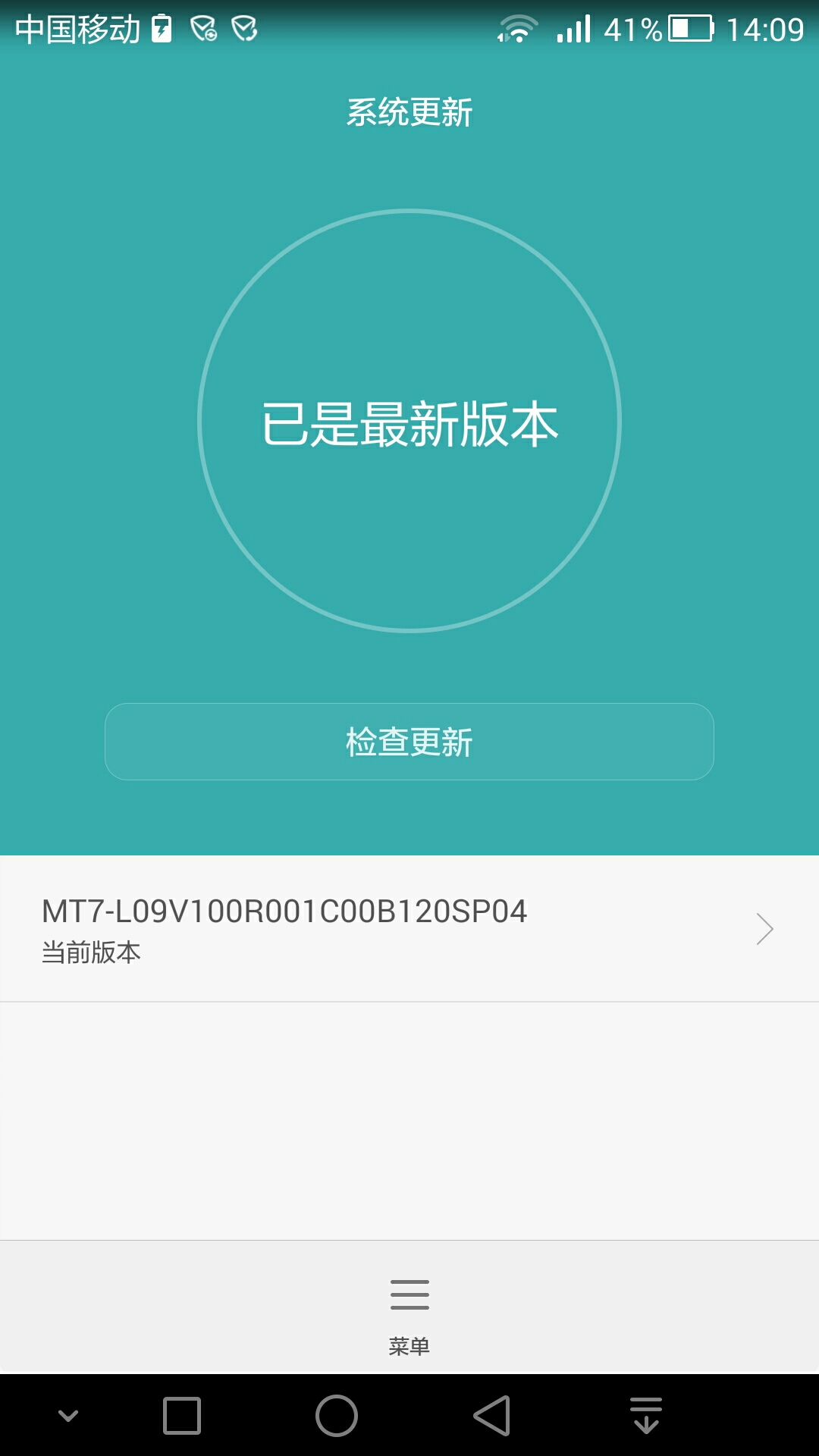The height and width of the screenshot is (1456, 819).
Task: Open the current version MT7-L09V100R001C00B120SP04 row
Action: point(409,929)
